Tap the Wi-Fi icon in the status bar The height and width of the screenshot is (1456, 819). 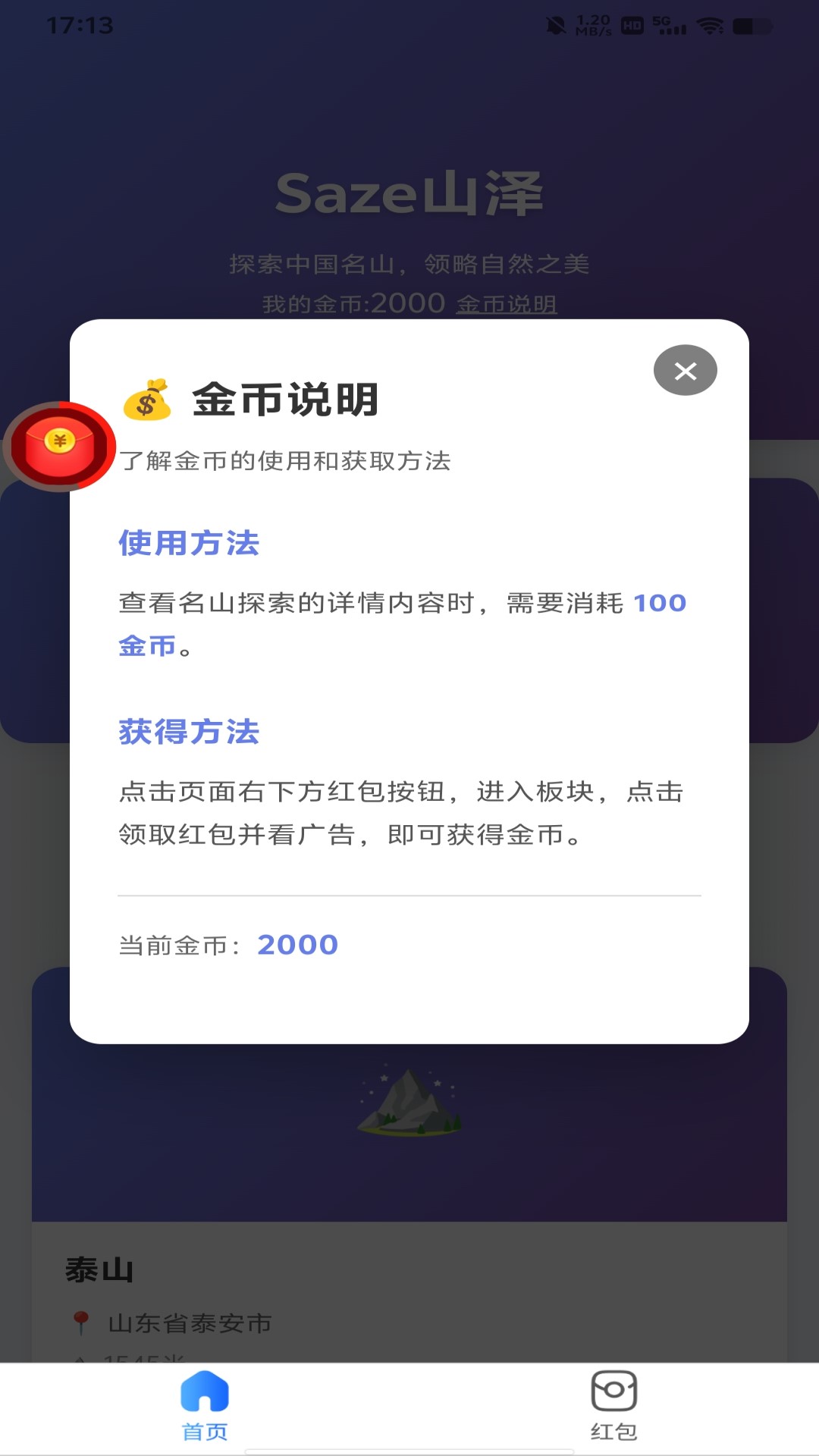click(708, 25)
